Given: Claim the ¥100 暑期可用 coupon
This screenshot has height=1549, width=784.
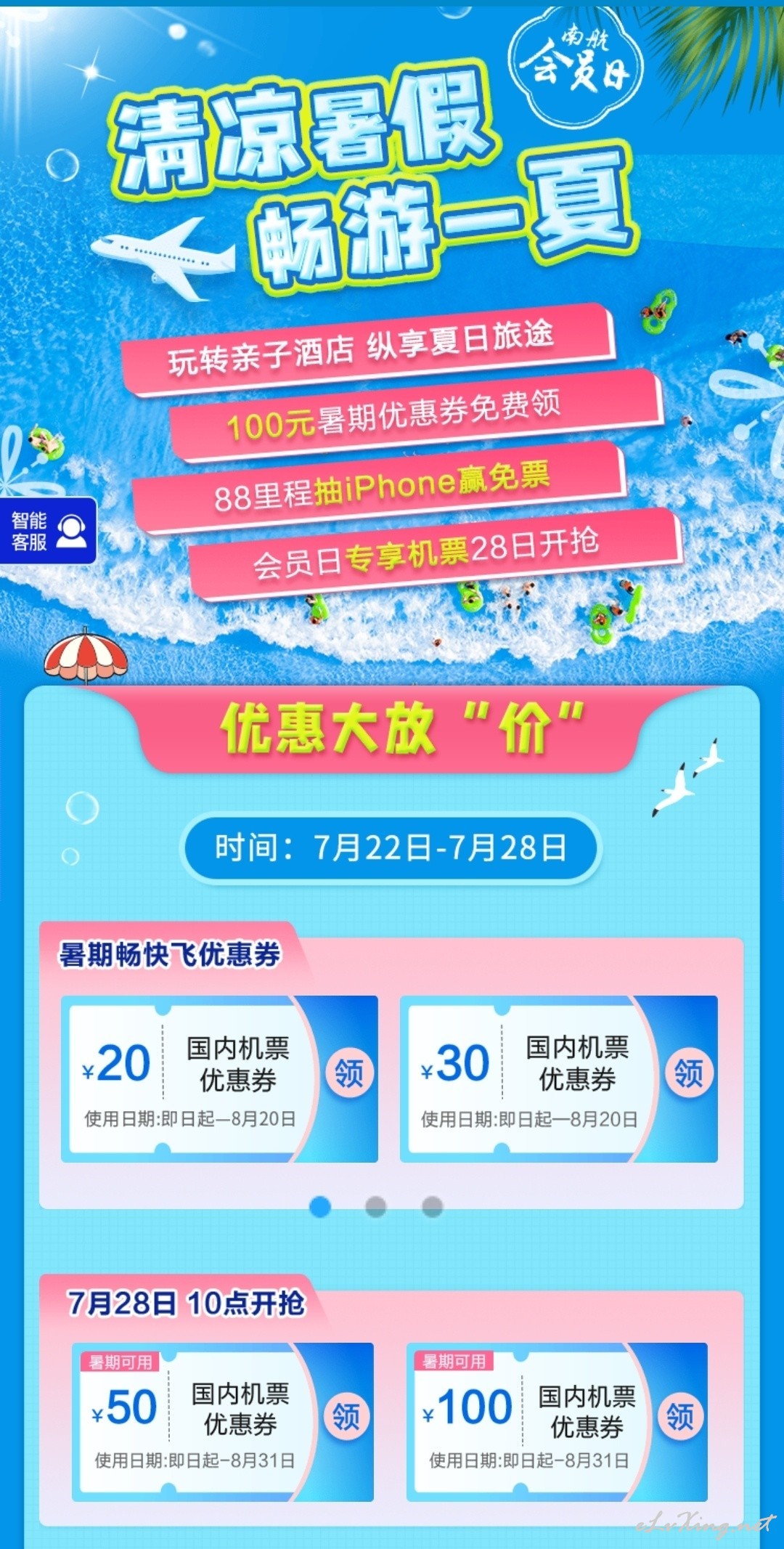Looking at the screenshot, I should click(x=679, y=1416).
